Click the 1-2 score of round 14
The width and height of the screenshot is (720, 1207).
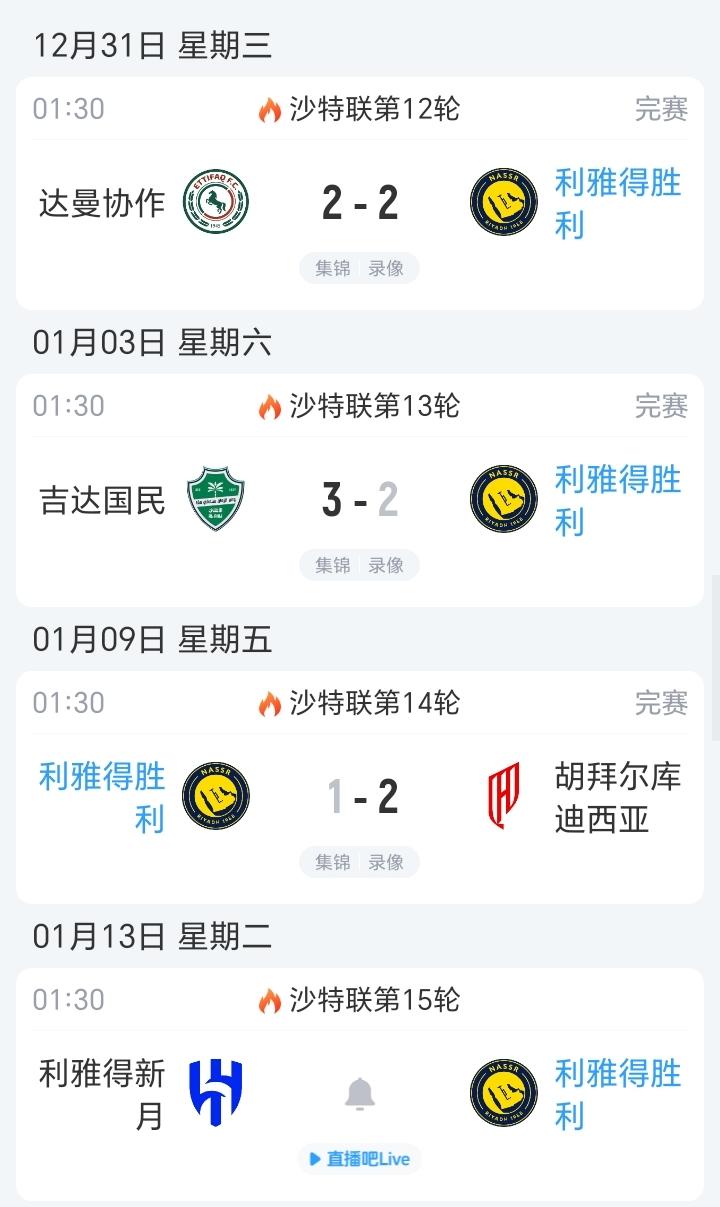click(x=359, y=796)
